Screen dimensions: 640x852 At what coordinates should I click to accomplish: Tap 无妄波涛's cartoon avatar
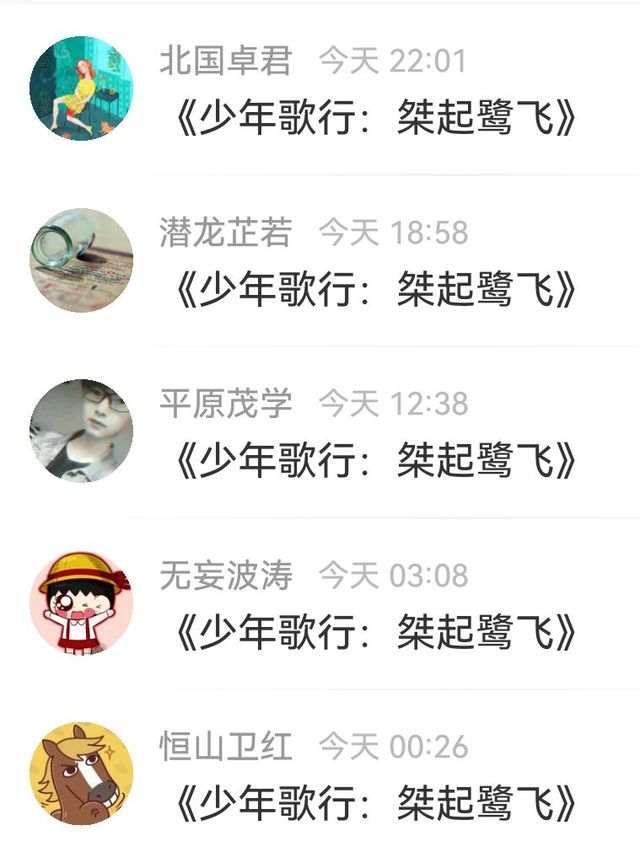(81, 602)
